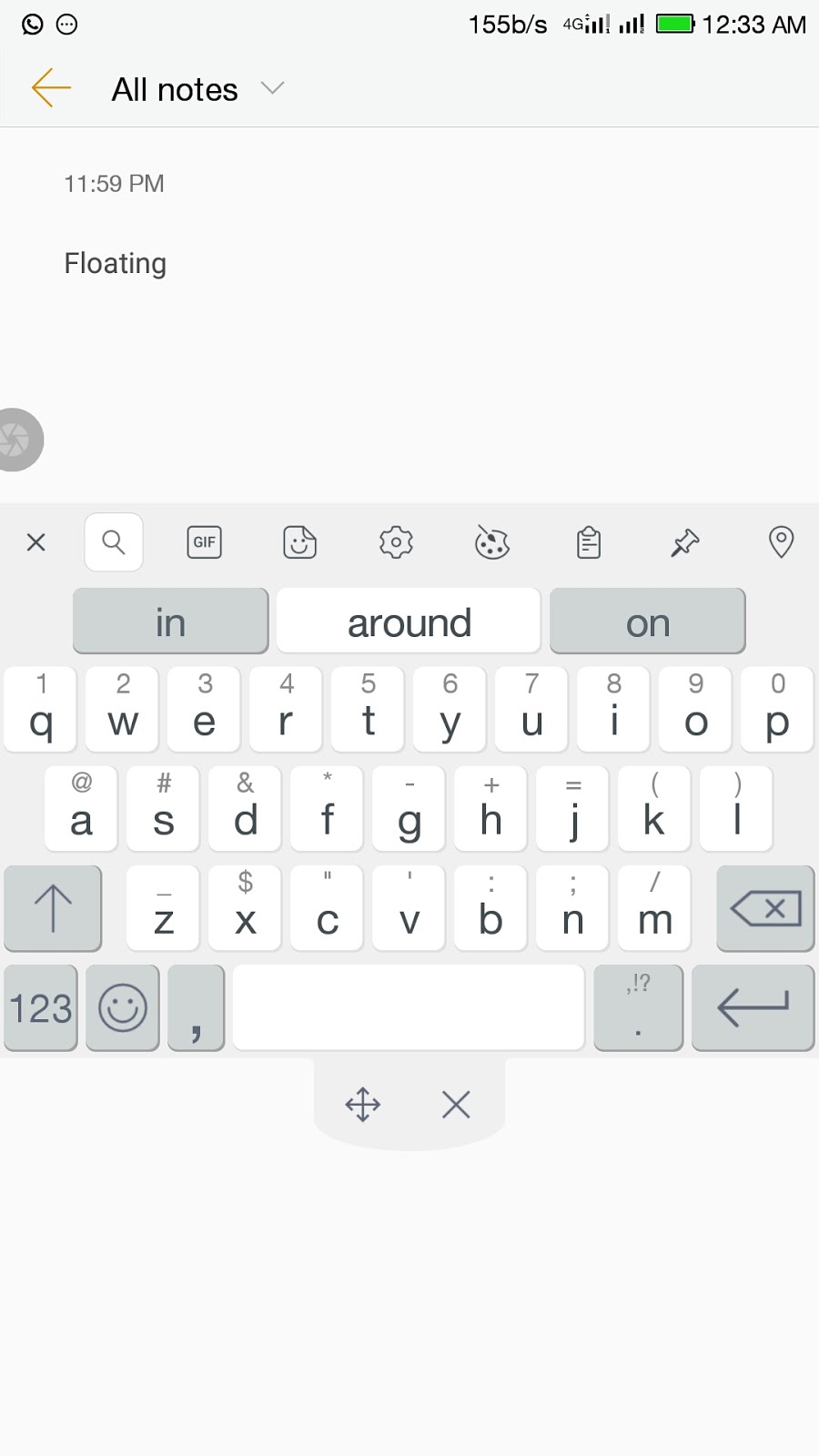819x1456 pixels.
Task: Choose the suggestion "in"
Action: click(x=170, y=622)
